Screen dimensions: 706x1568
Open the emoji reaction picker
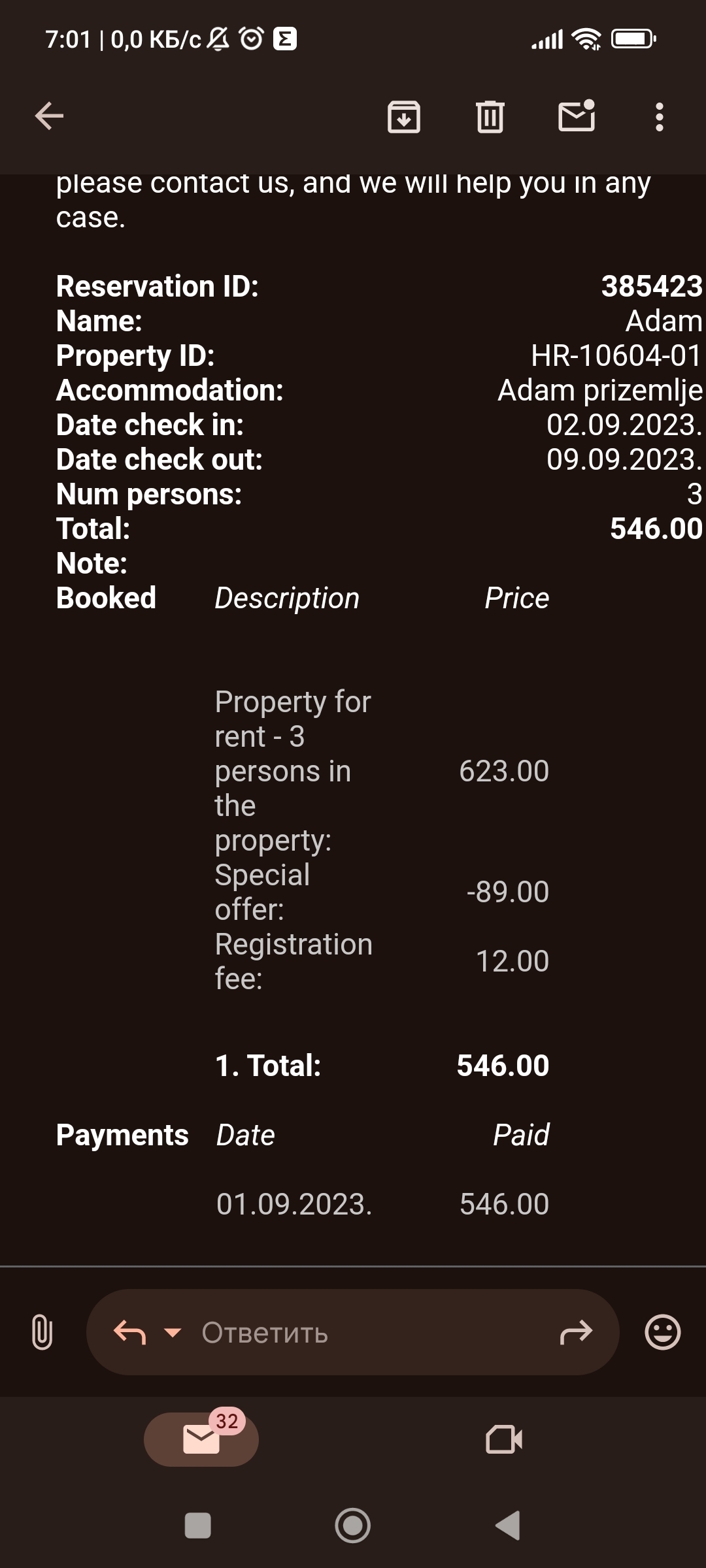click(x=663, y=1332)
